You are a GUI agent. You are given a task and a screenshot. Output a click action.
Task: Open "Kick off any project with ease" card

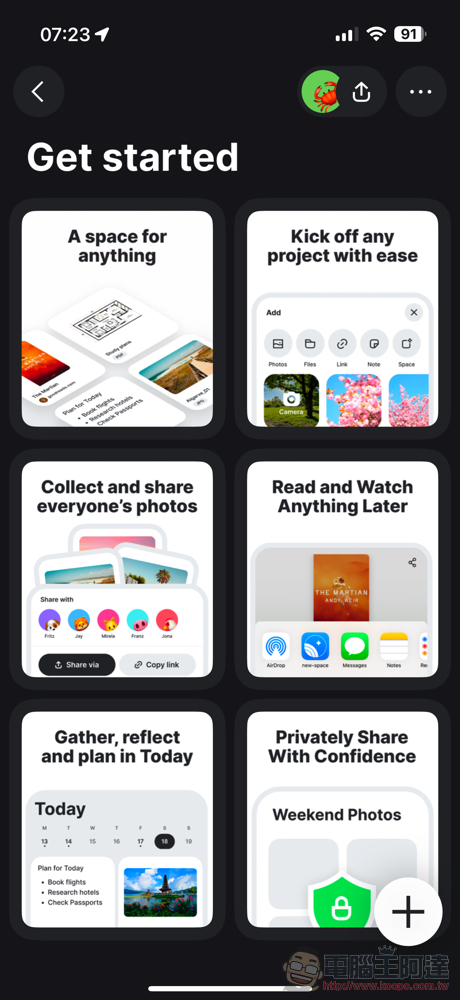[343, 319]
